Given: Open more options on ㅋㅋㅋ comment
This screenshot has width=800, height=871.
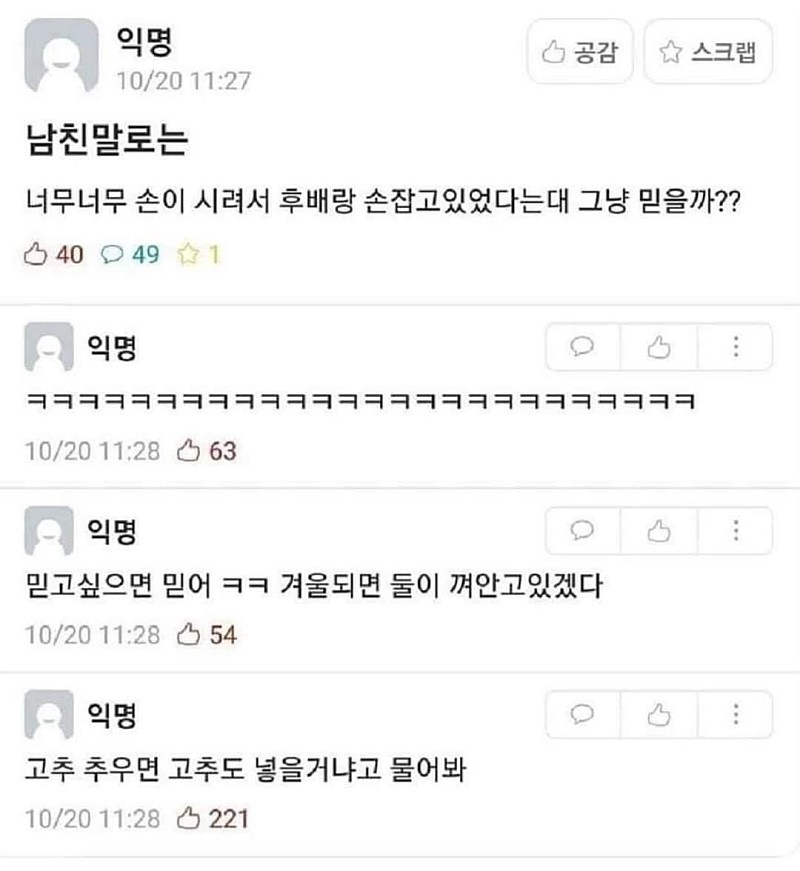Looking at the screenshot, I should point(735,347).
